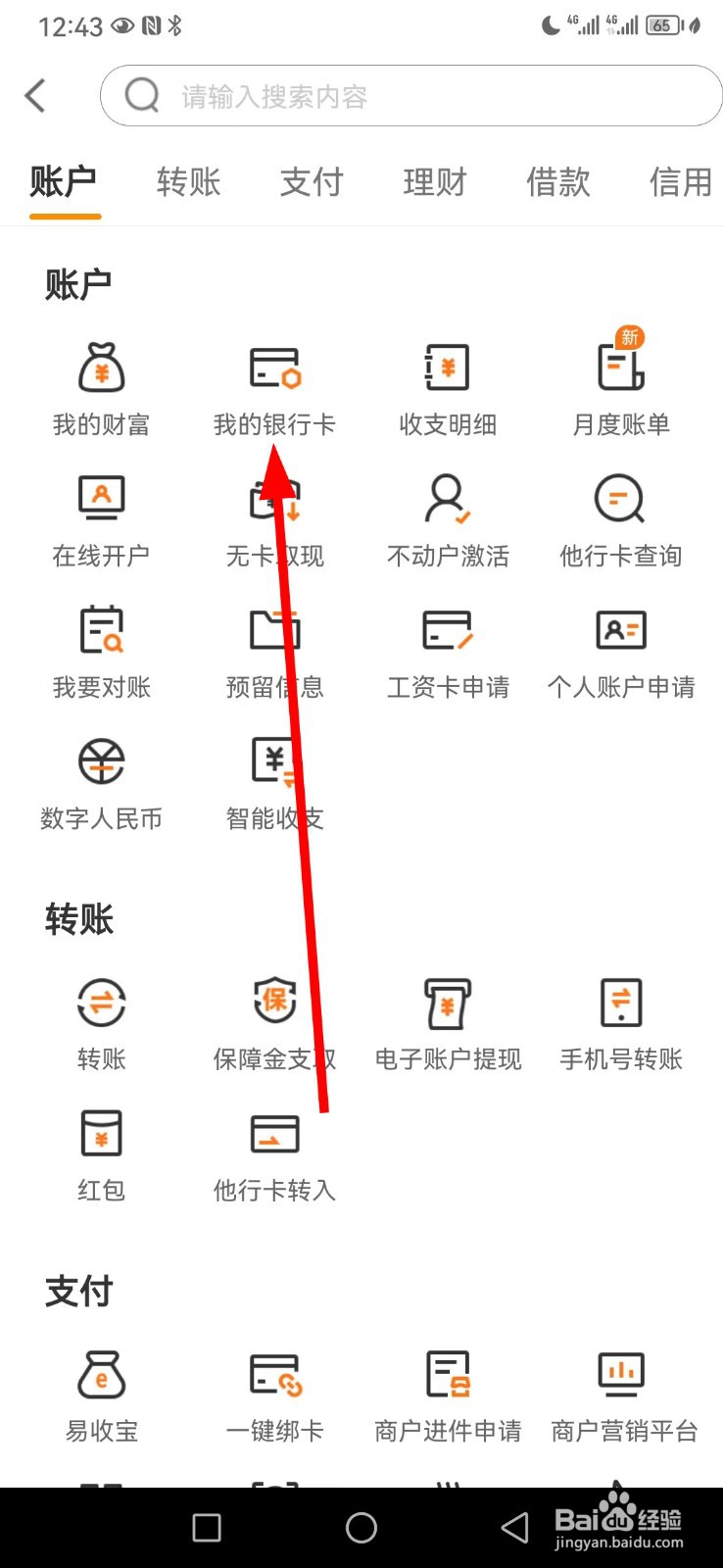Open 月度账单 monthly statement

click(x=621, y=387)
